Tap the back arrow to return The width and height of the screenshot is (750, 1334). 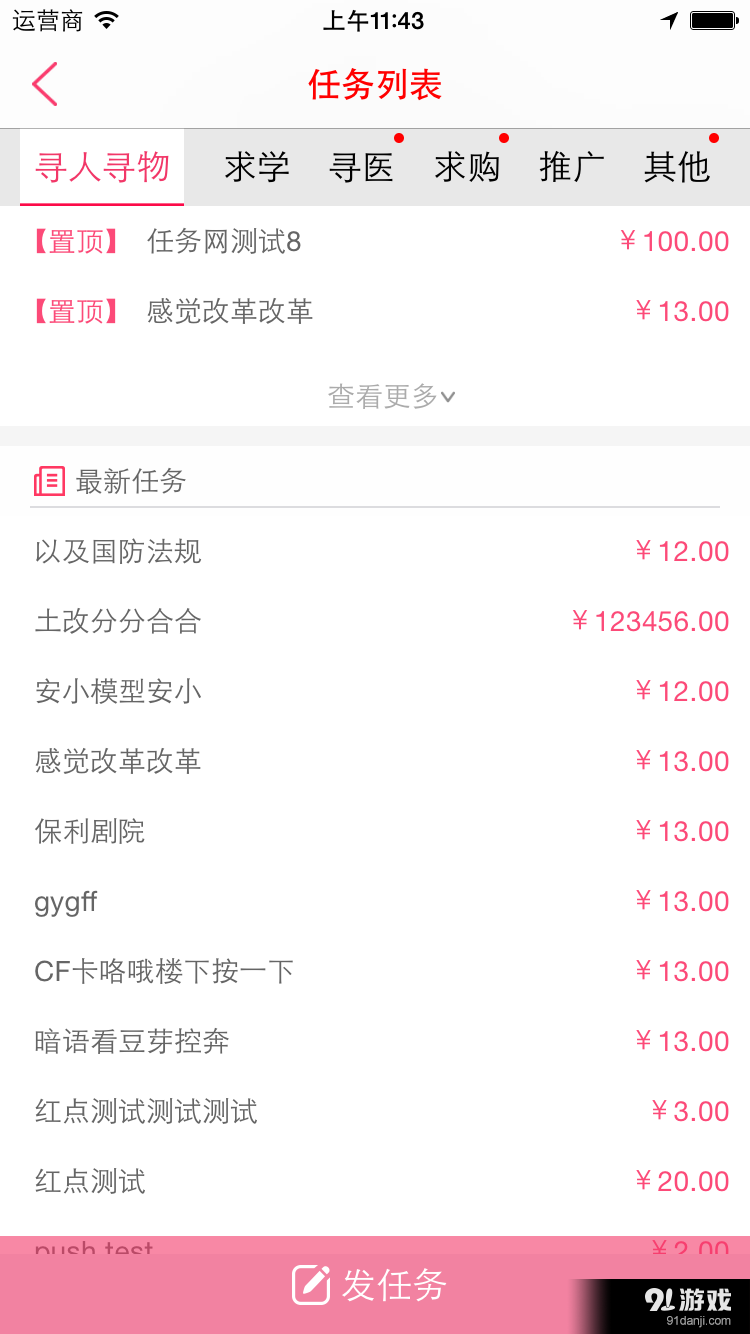click(44, 84)
